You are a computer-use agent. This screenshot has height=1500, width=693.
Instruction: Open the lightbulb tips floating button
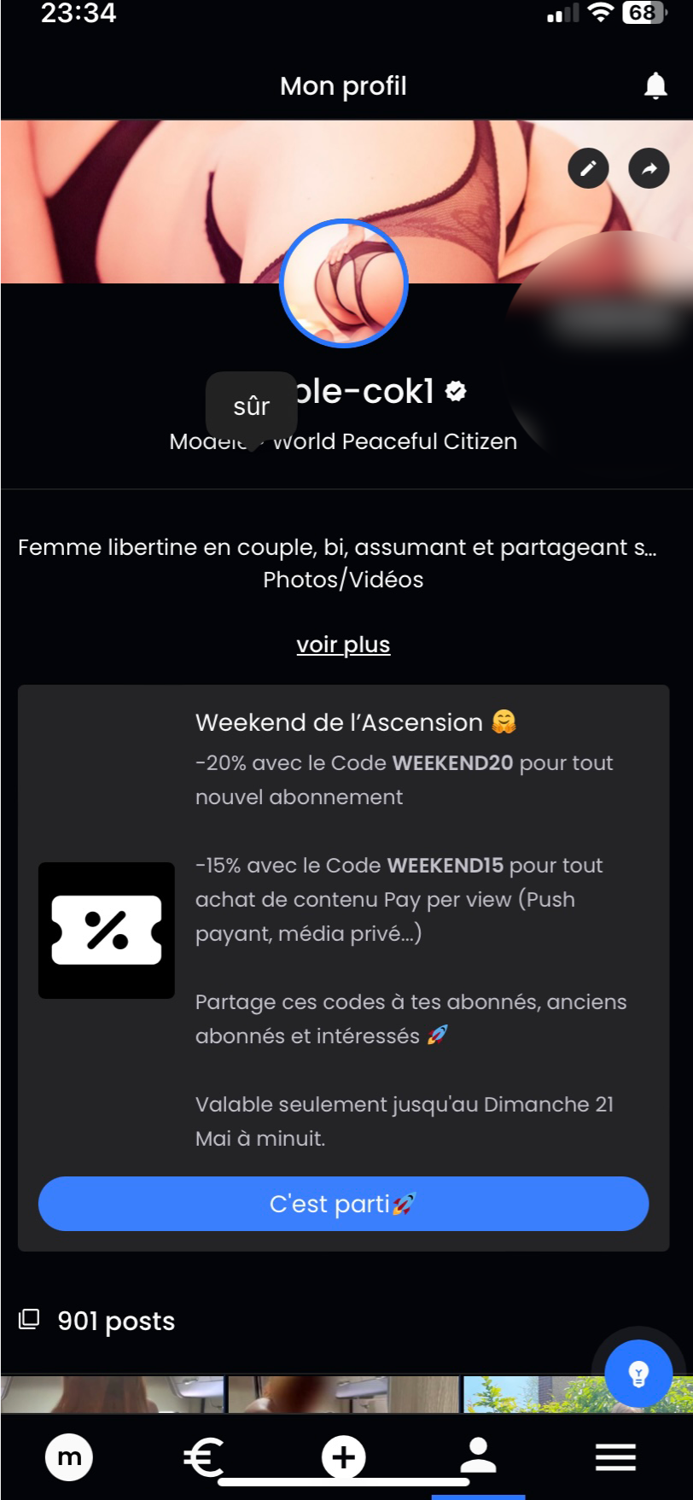point(639,1374)
